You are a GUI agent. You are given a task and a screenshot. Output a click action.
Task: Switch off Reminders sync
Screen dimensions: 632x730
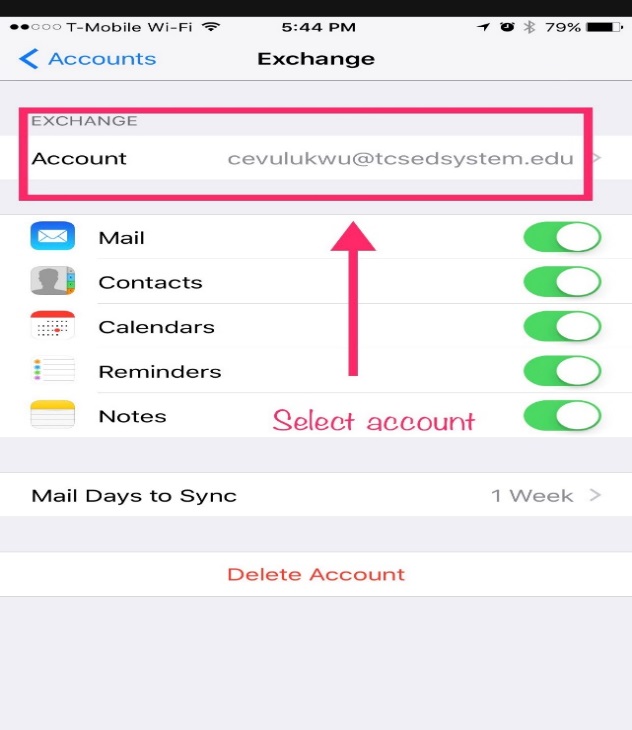[562, 371]
